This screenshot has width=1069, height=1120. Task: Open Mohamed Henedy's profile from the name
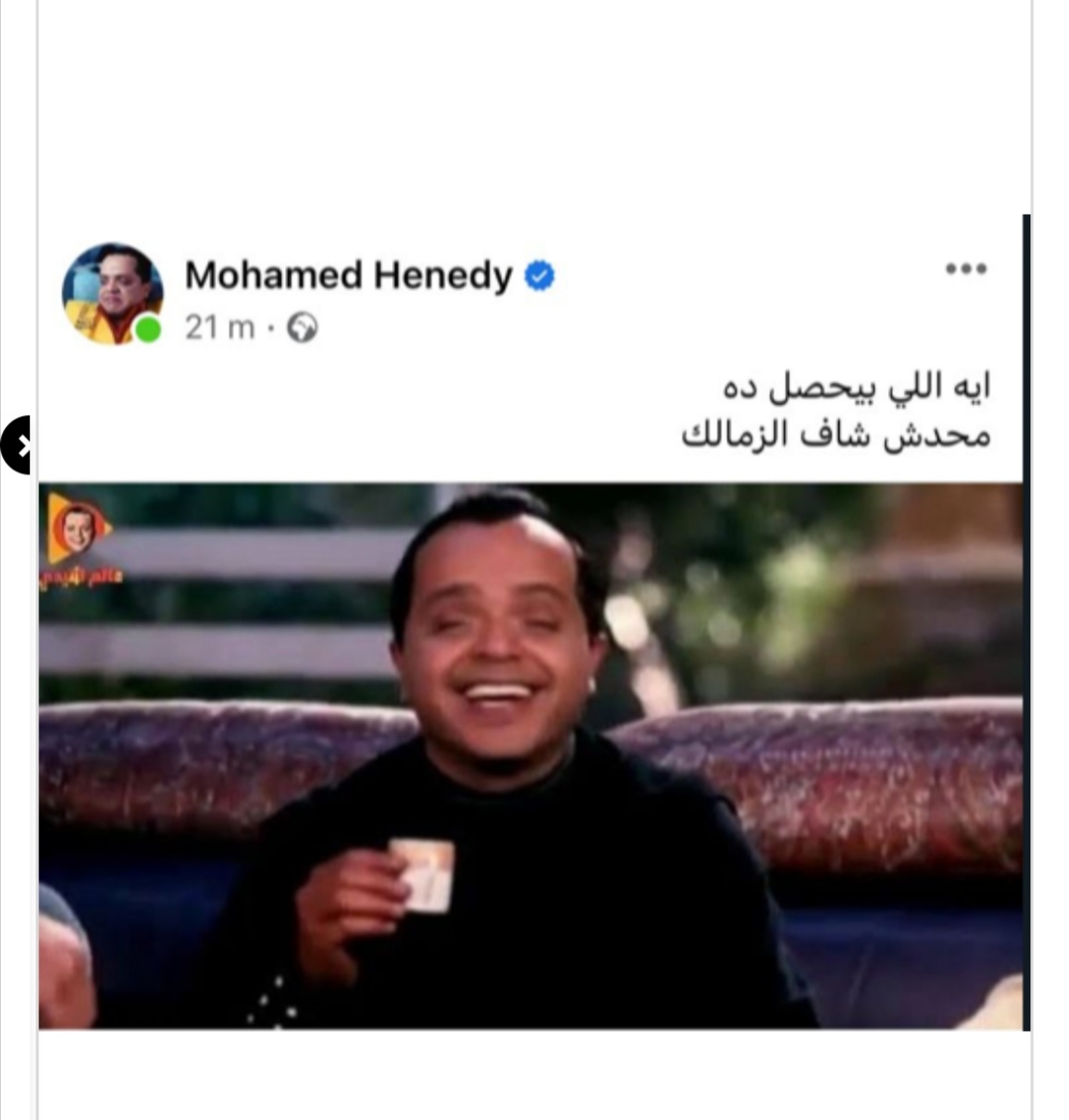[348, 275]
